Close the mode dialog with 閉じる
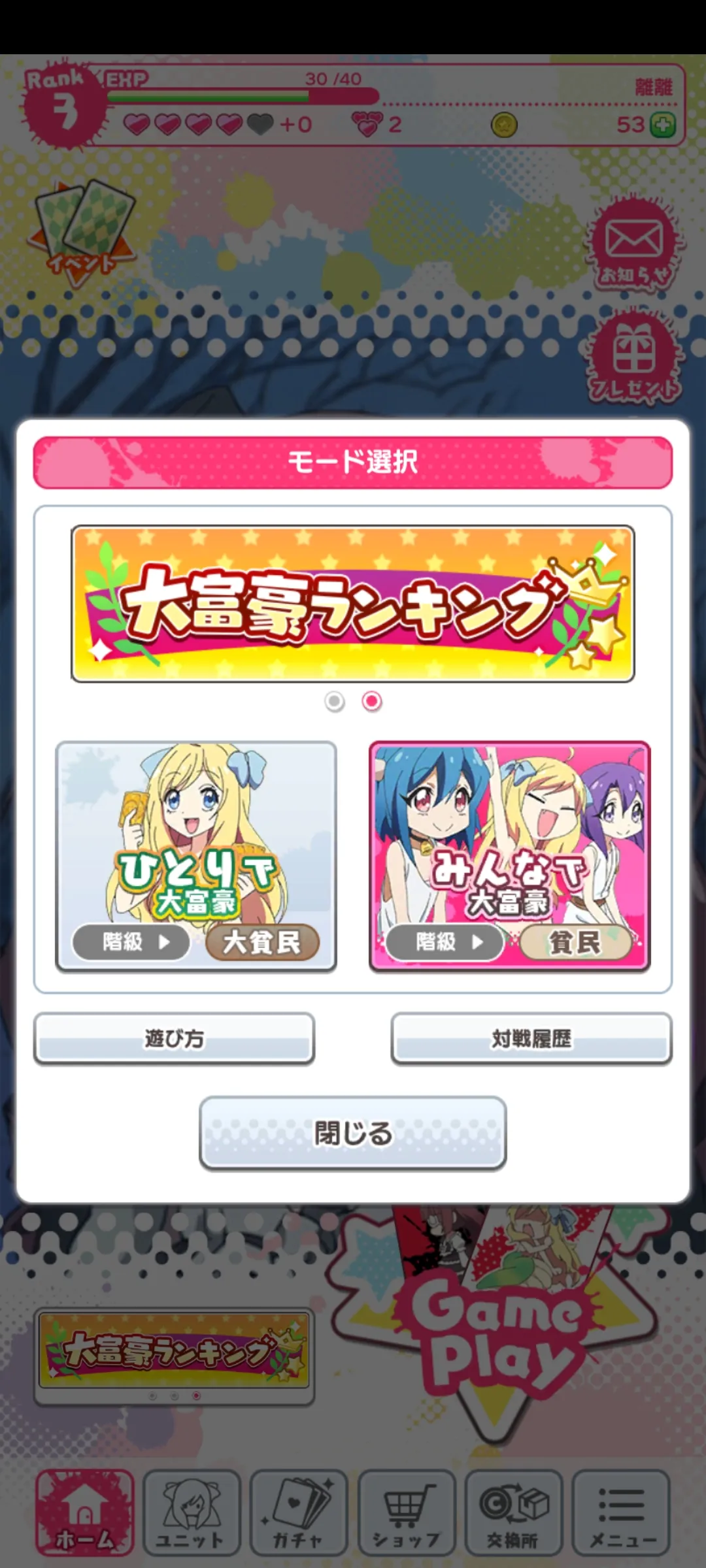 point(353,1133)
